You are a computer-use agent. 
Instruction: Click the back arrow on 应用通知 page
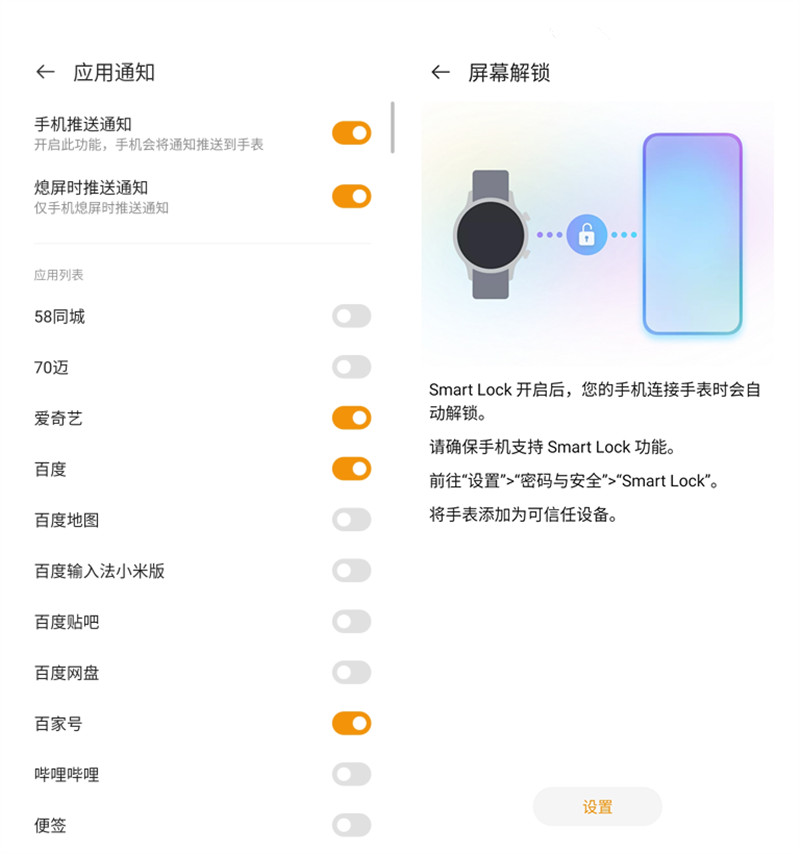pos(44,71)
